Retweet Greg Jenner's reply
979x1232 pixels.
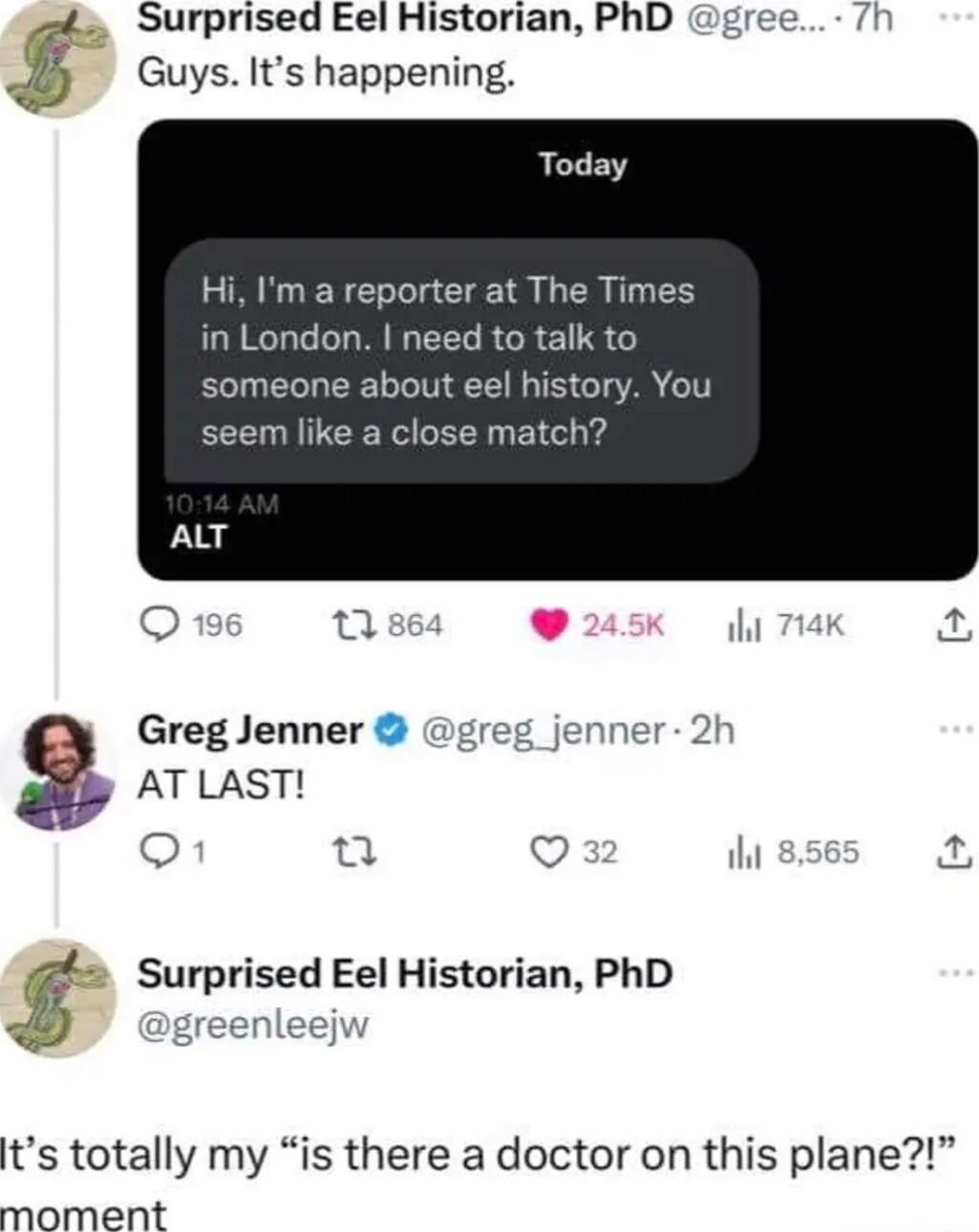(x=353, y=852)
